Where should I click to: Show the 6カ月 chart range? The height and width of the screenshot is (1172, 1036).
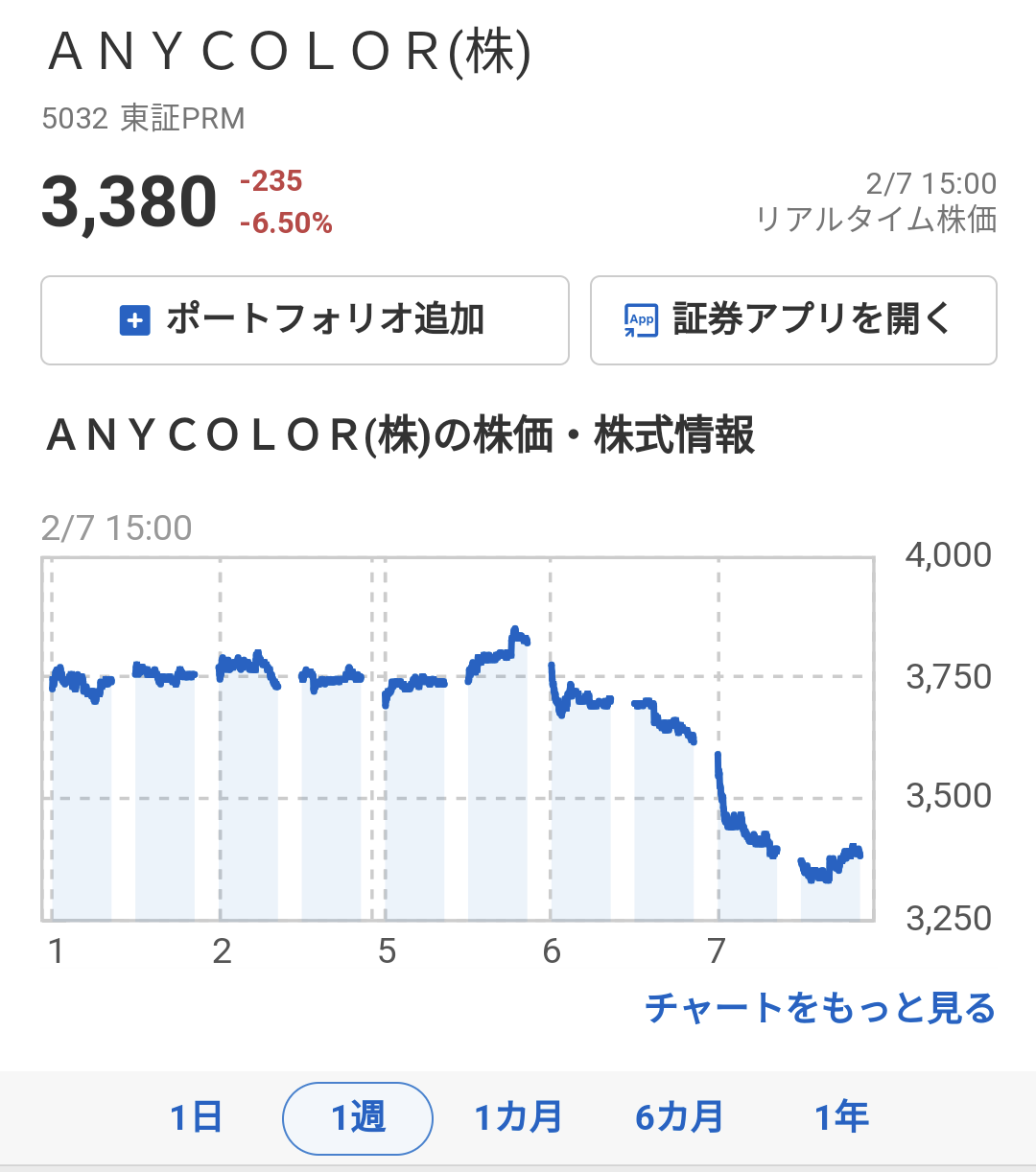[679, 1117]
